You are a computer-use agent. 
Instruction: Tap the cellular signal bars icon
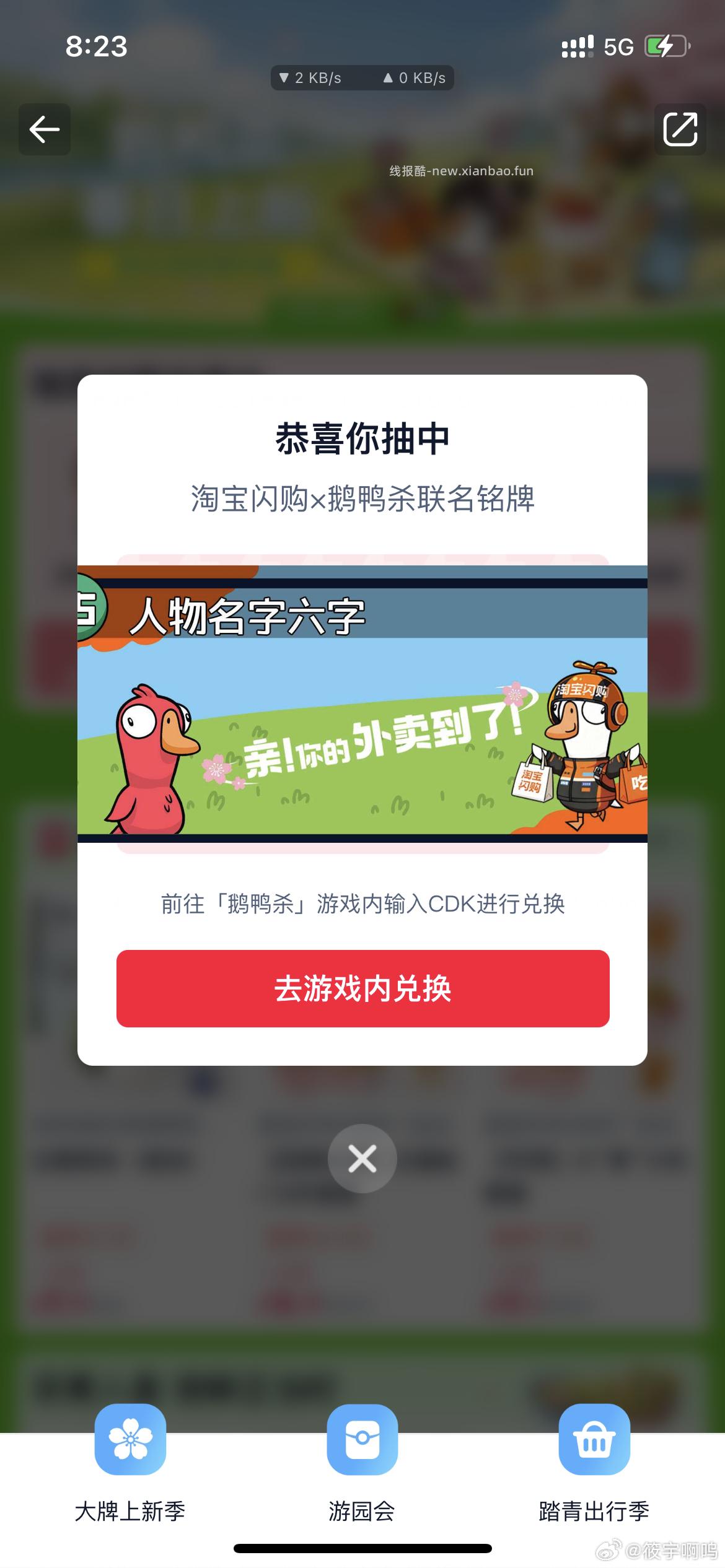[576, 45]
